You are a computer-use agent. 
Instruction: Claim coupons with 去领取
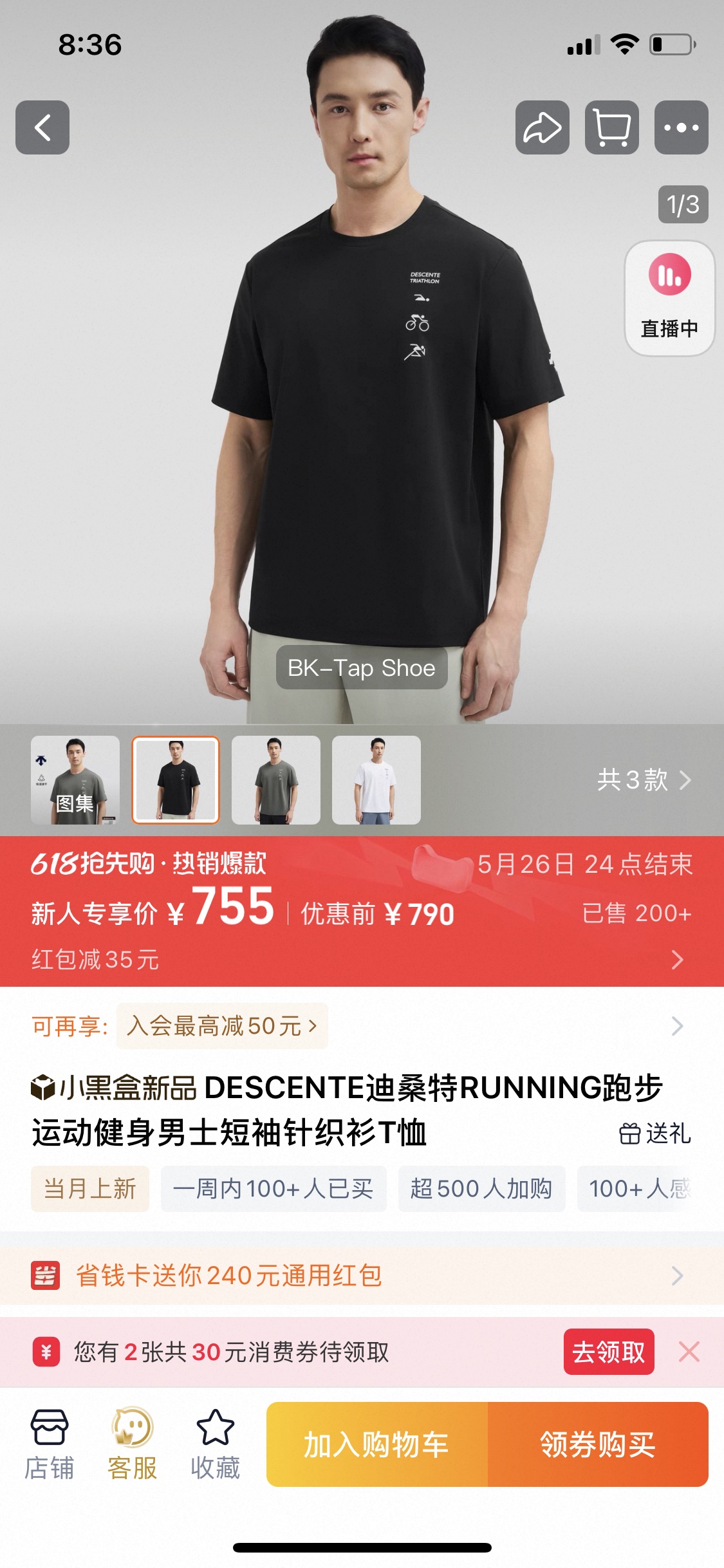(x=609, y=1352)
